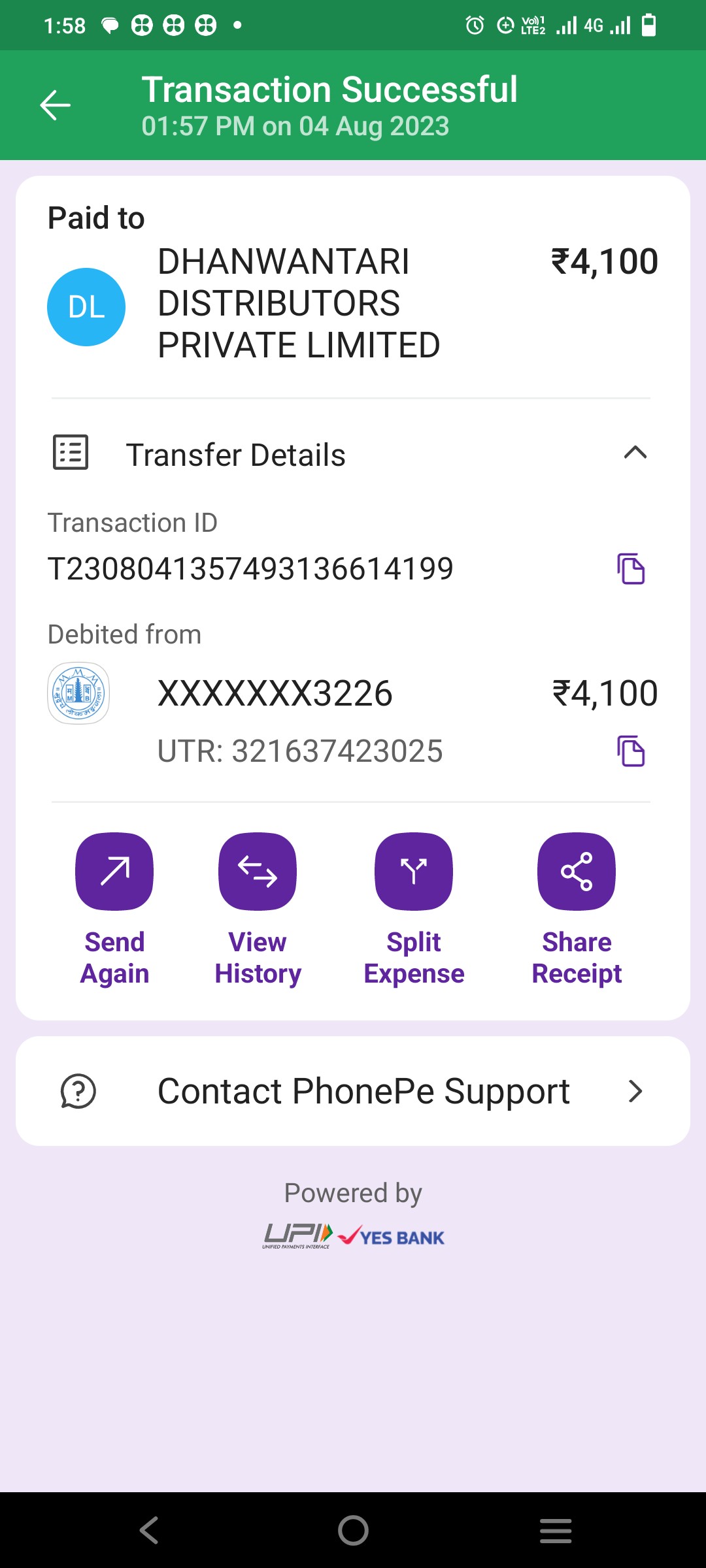The height and width of the screenshot is (1568, 706).
Task: Copy the Transaction ID
Action: point(631,568)
